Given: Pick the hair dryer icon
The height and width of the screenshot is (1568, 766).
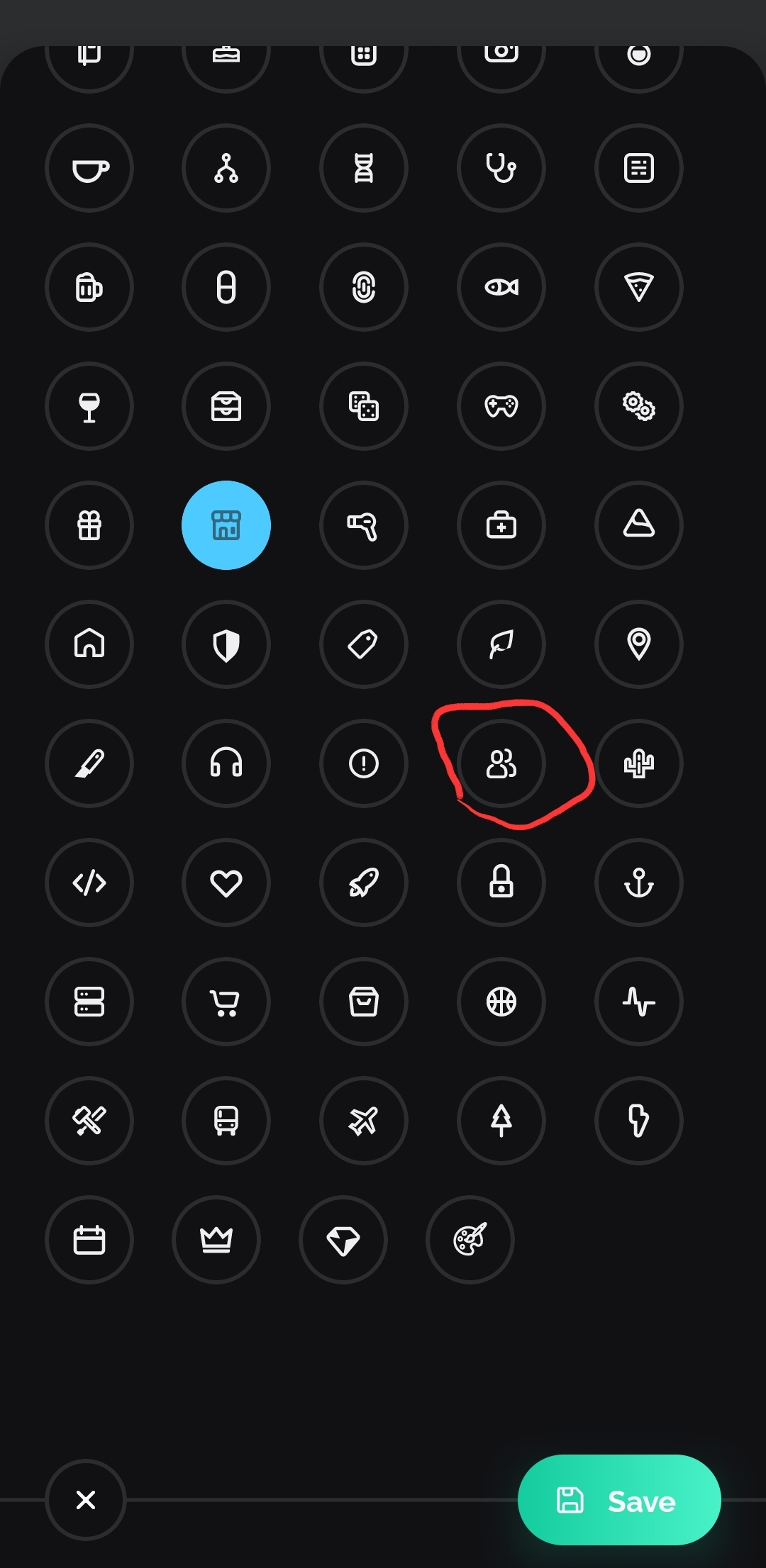Looking at the screenshot, I should point(364,526).
